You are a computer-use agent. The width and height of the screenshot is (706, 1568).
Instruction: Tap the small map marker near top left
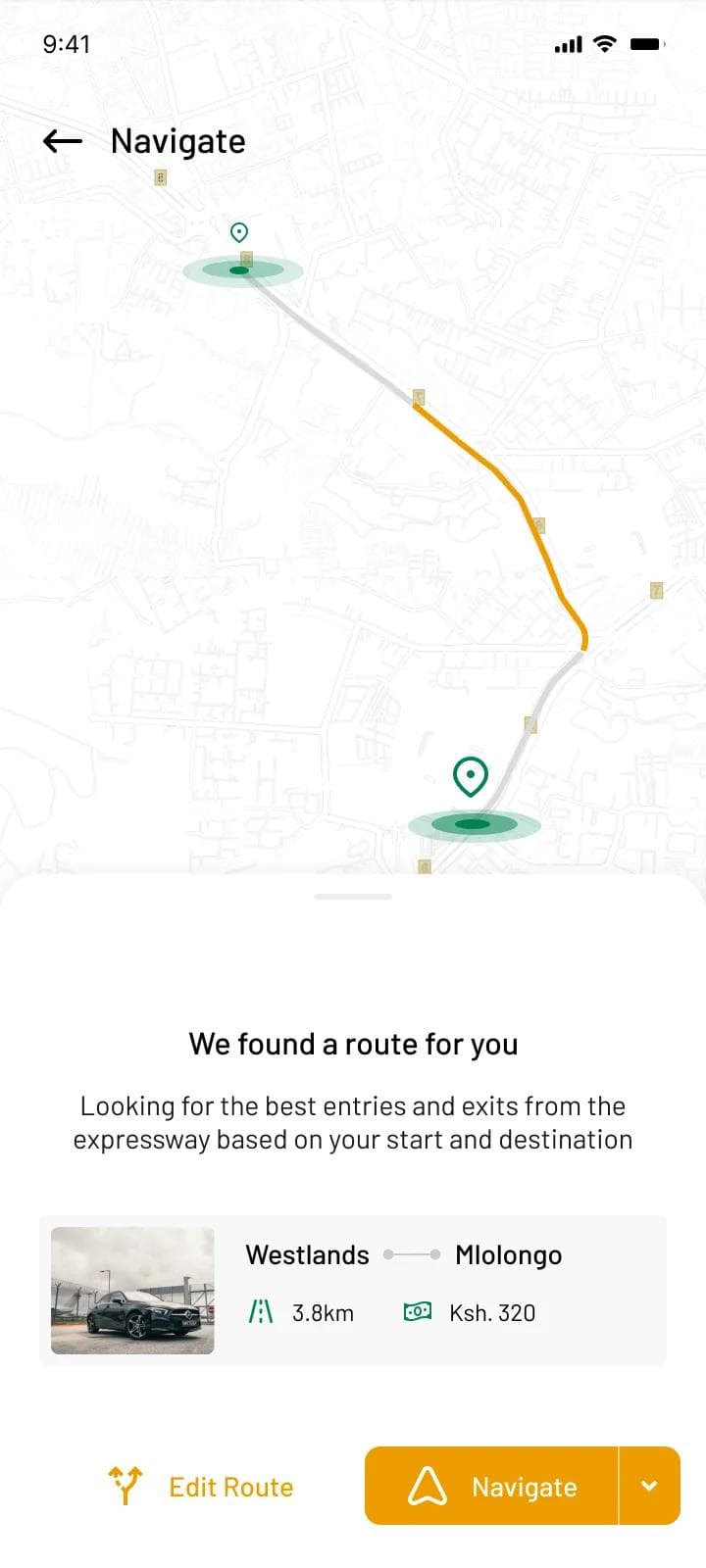160,176
